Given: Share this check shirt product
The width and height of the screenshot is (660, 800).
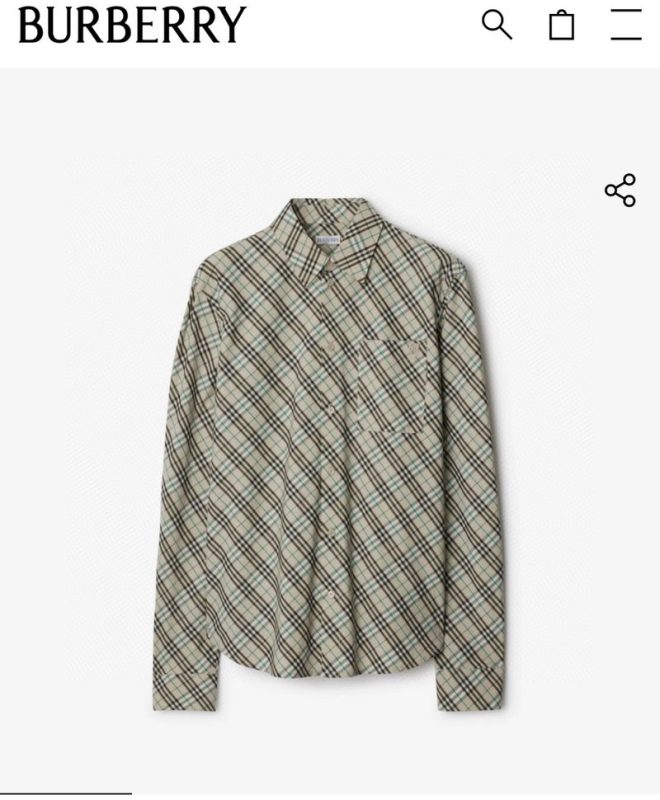Looking at the screenshot, I should 620,190.
